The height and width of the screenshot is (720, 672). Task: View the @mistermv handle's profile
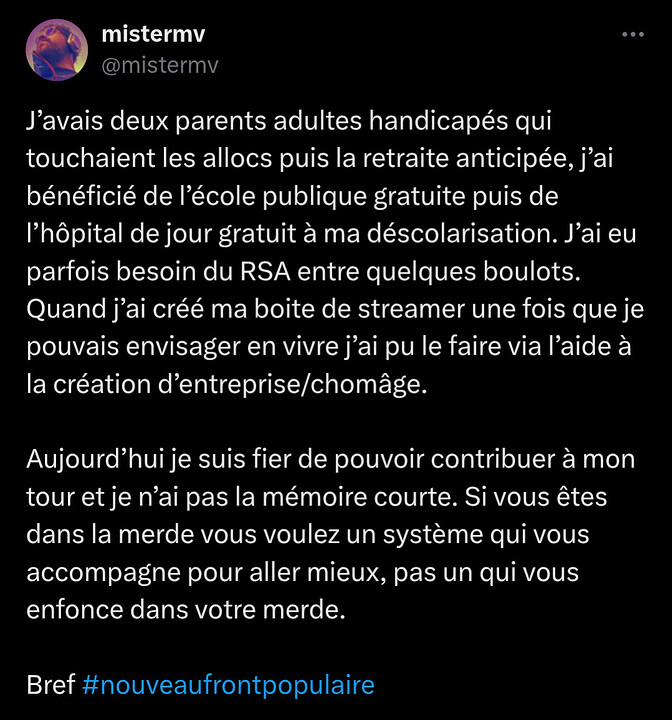click(160, 65)
